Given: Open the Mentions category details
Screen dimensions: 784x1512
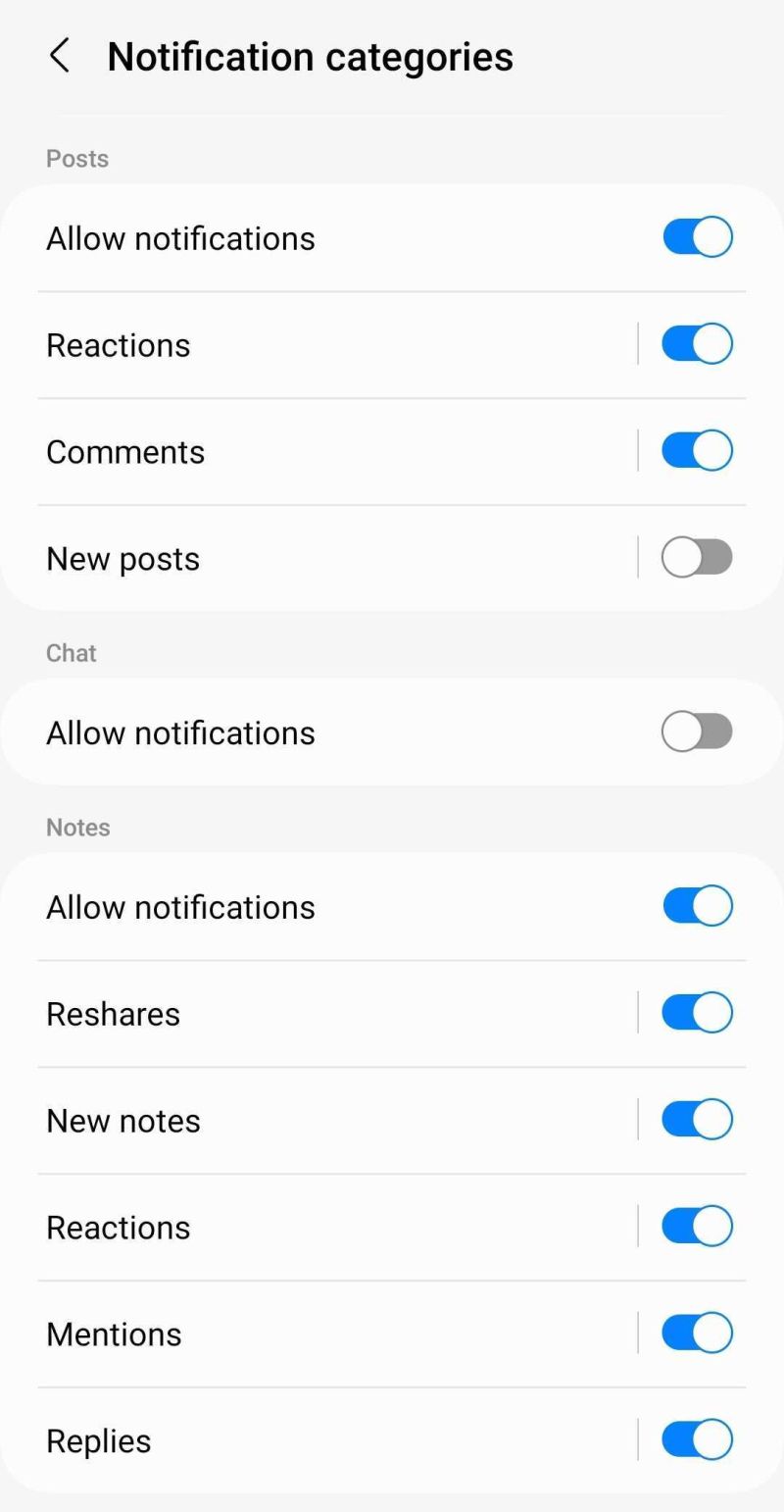Looking at the screenshot, I should (x=294, y=1333).
